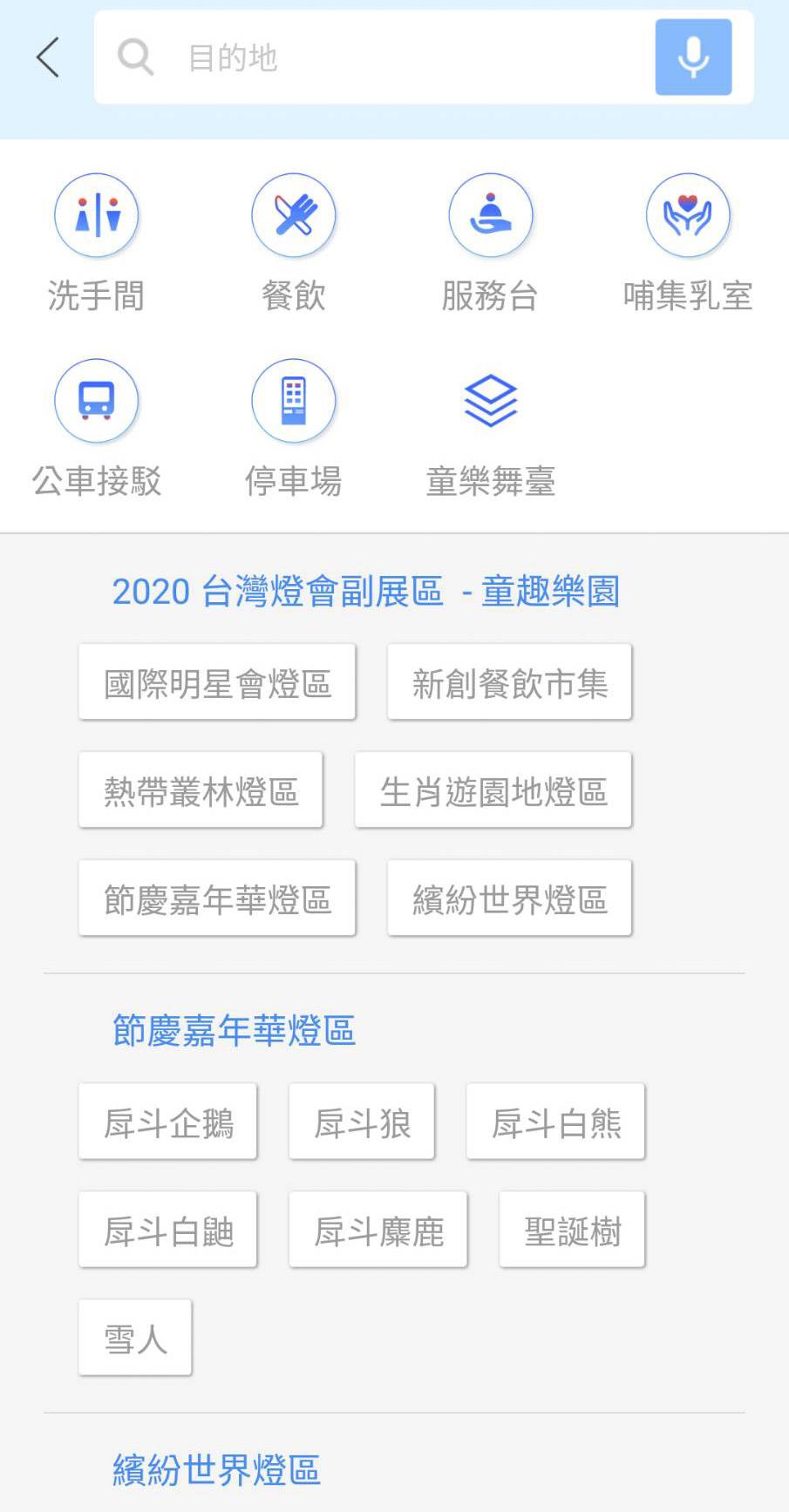Tap the 目的地 search field
This screenshot has width=789, height=1512.
click(x=375, y=58)
